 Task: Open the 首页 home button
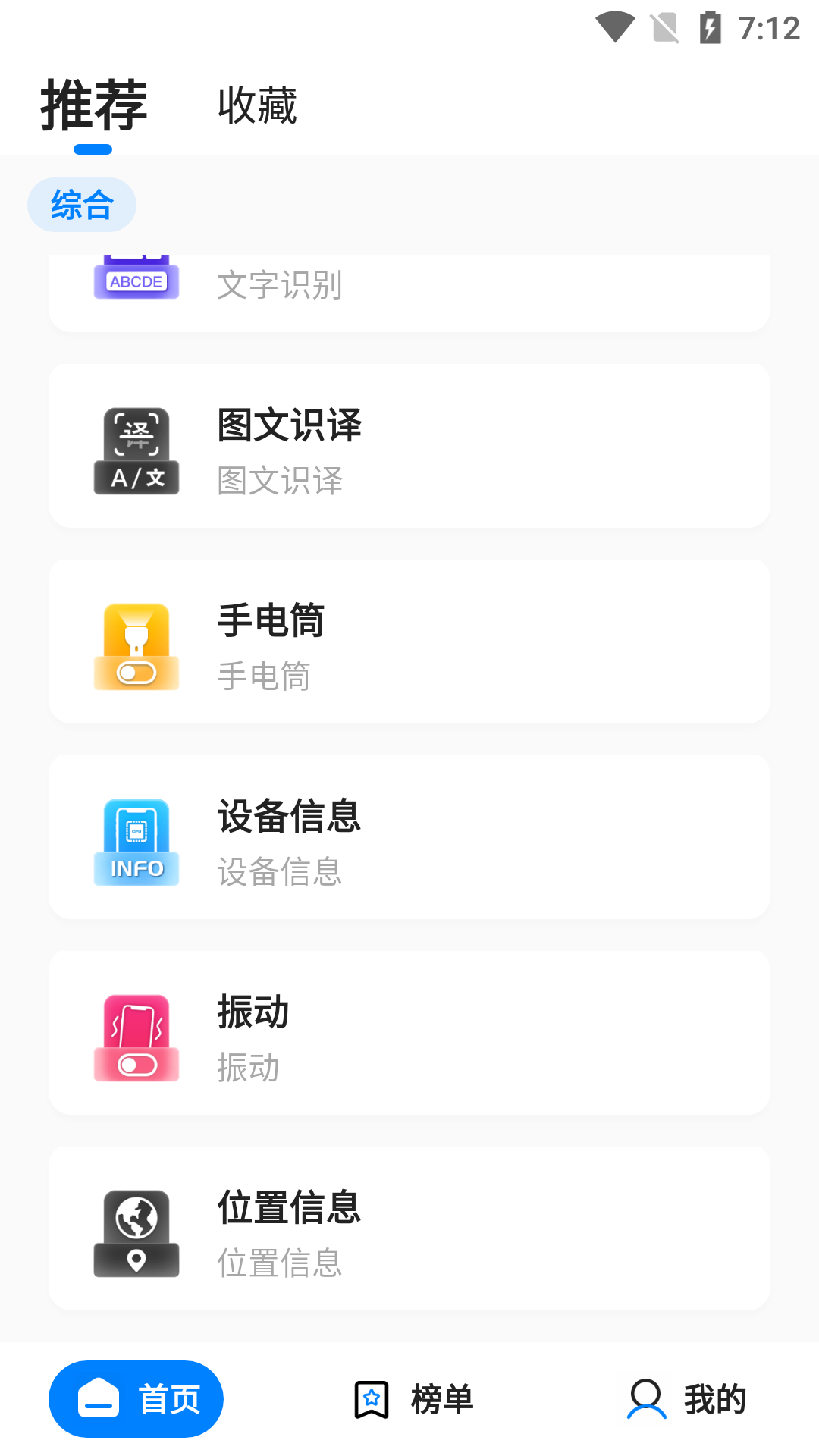click(136, 1399)
